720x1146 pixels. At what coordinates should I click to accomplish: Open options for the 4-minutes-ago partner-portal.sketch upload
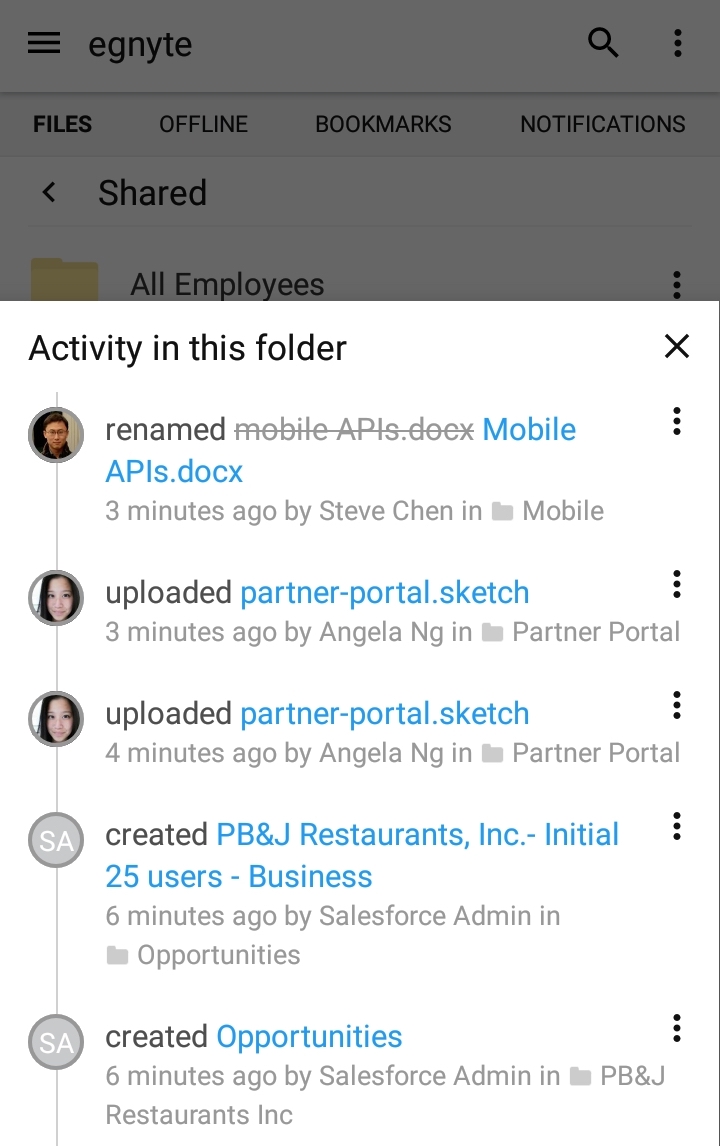tap(677, 705)
